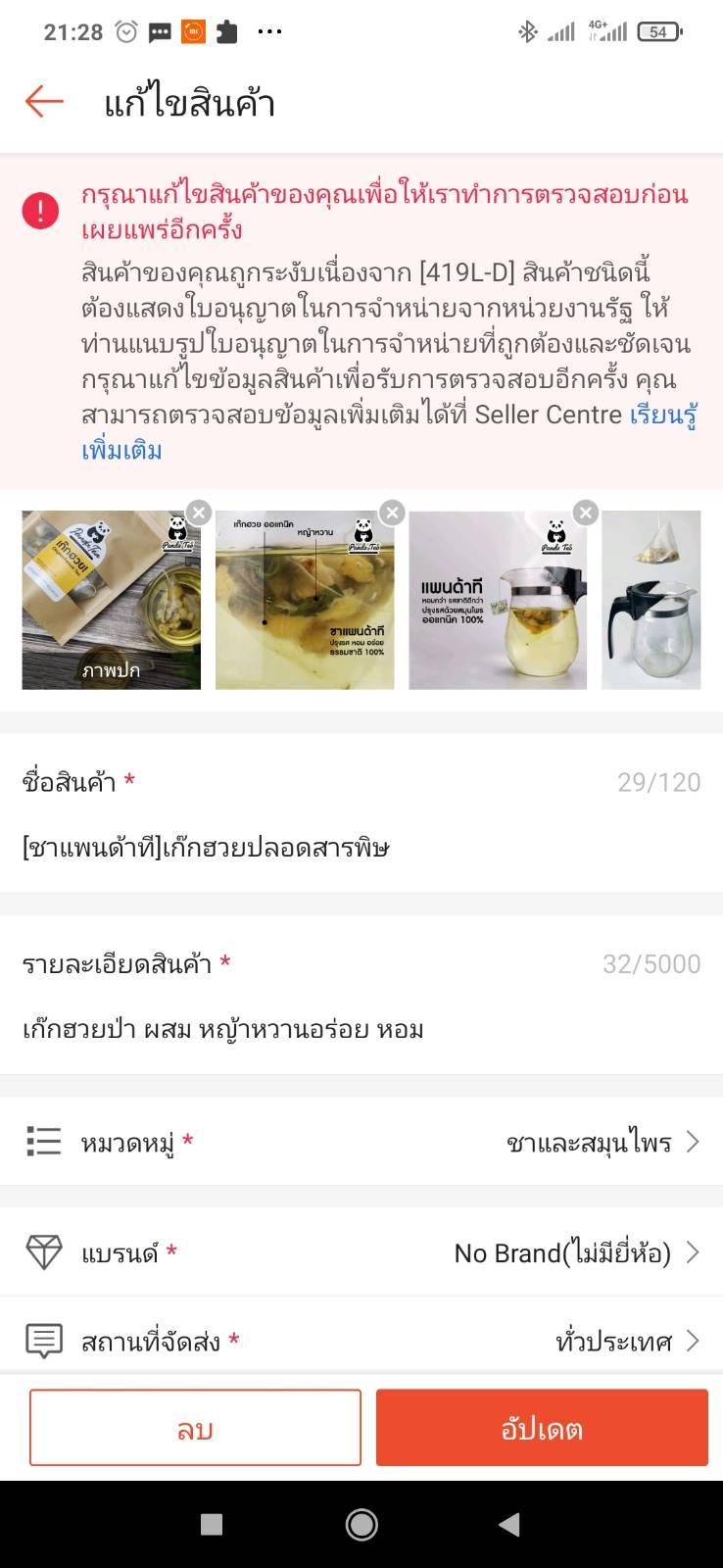723x1568 pixels.
Task: Remove the third photo with glass teapot
Action: [585, 513]
